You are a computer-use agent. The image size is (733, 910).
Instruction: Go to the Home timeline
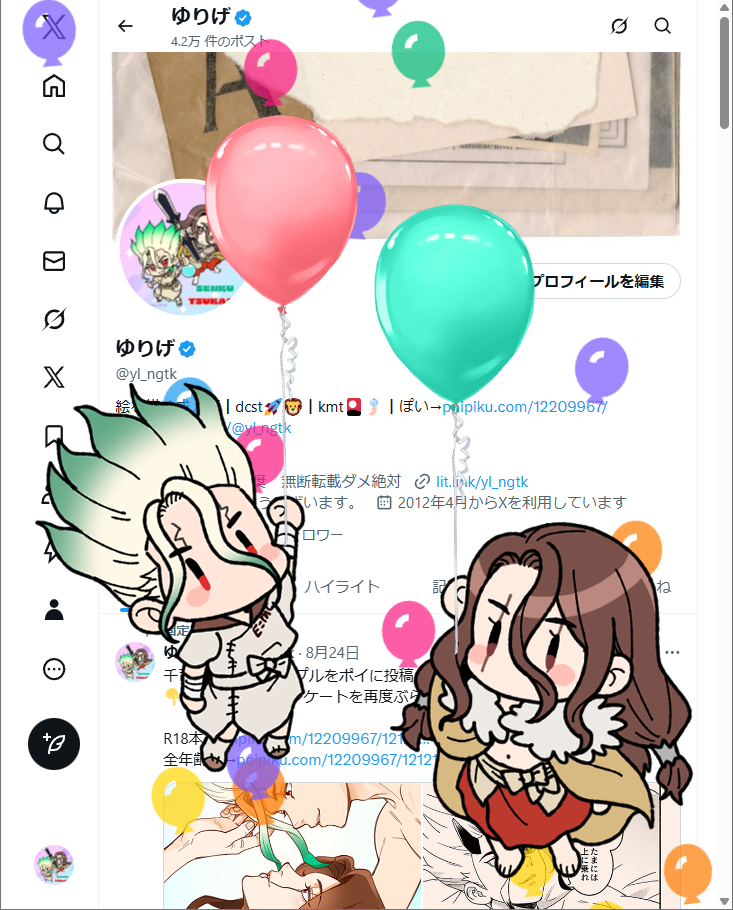54,86
